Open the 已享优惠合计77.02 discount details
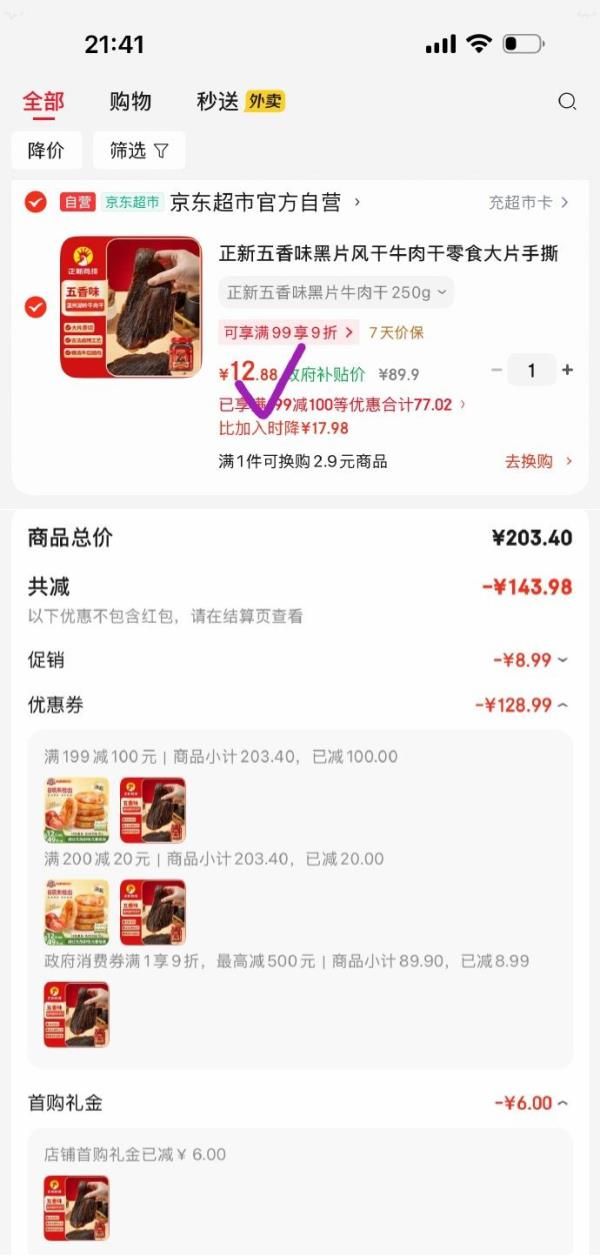The image size is (600, 1256). tap(342, 405)
